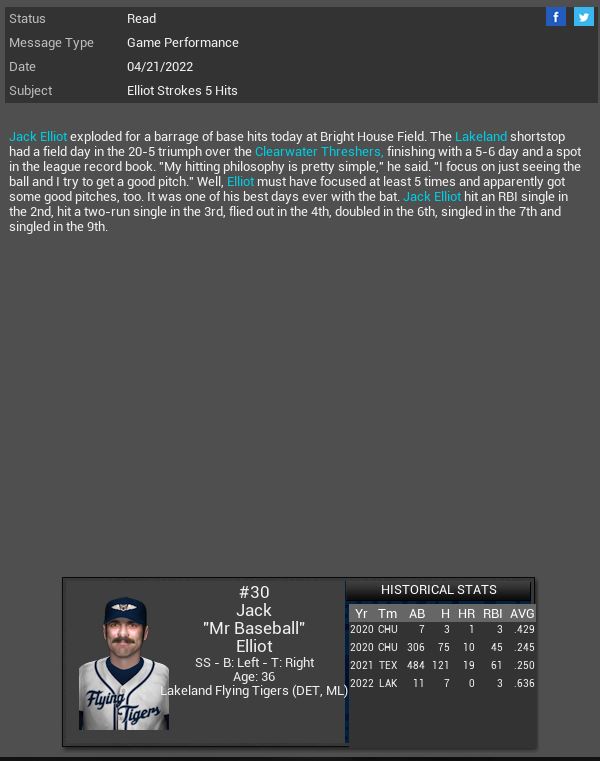
Task: Open Jack Elliot's player card
Action: [x=124, y=663]
